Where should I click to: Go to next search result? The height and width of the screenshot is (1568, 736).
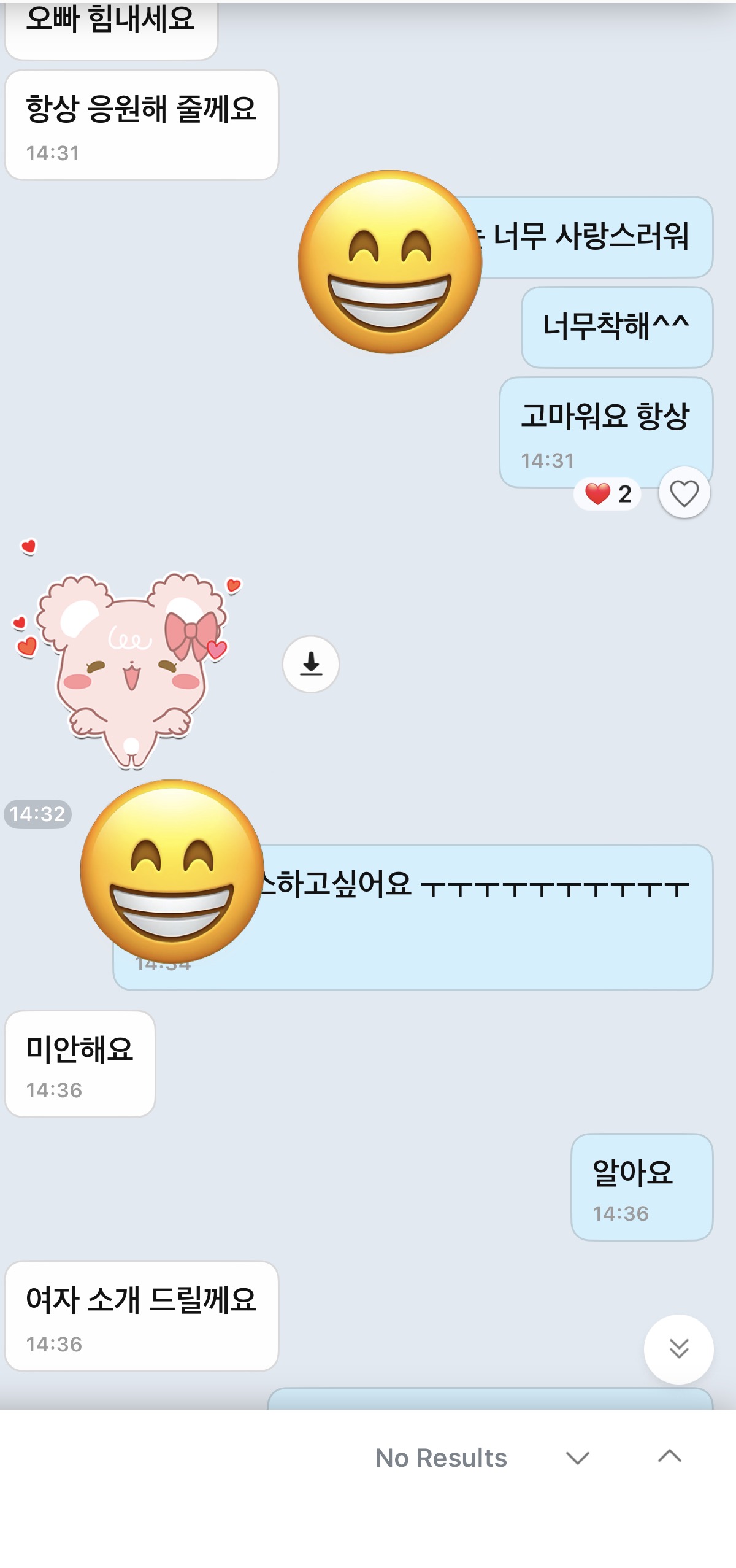[x=577, y=1457]
